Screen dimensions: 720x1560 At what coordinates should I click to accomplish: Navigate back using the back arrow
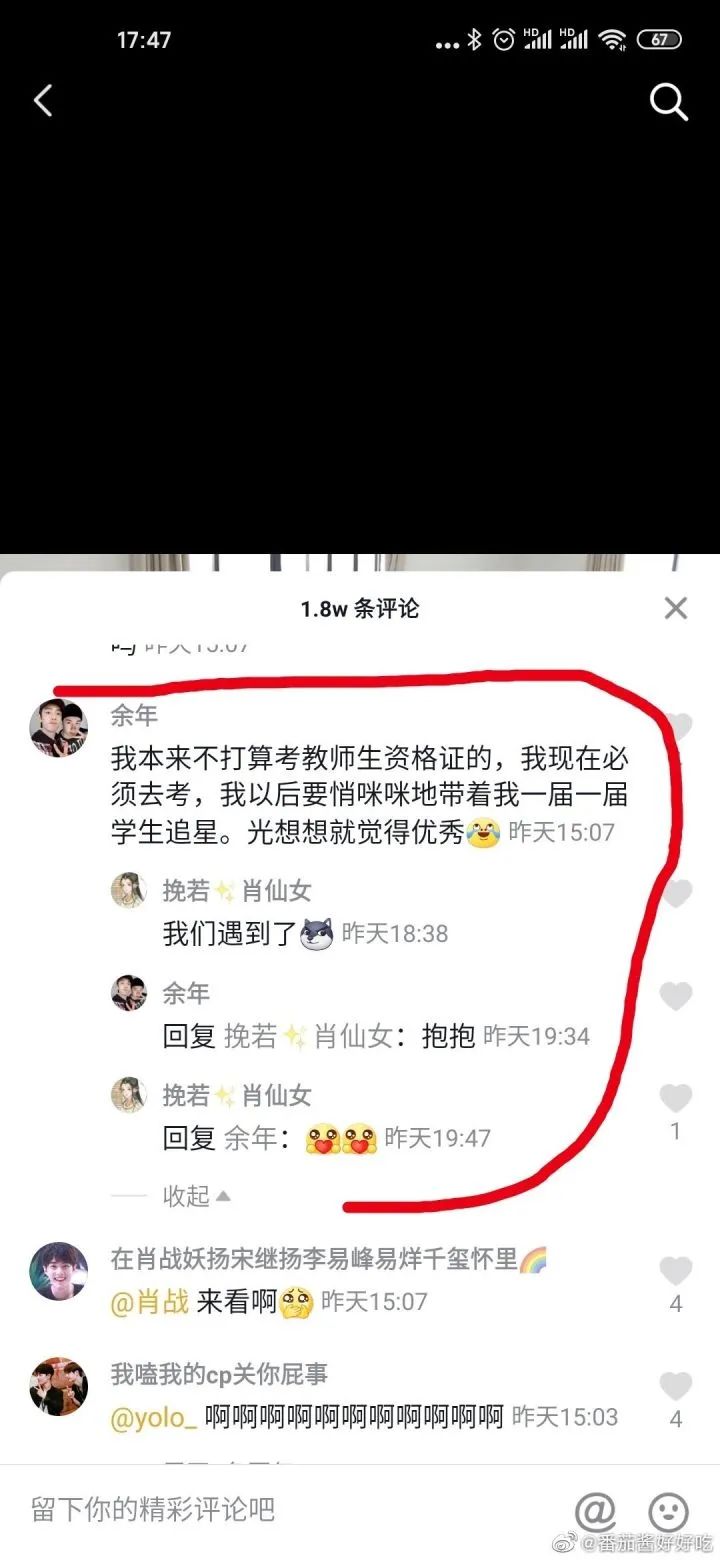tap(42, 100)
